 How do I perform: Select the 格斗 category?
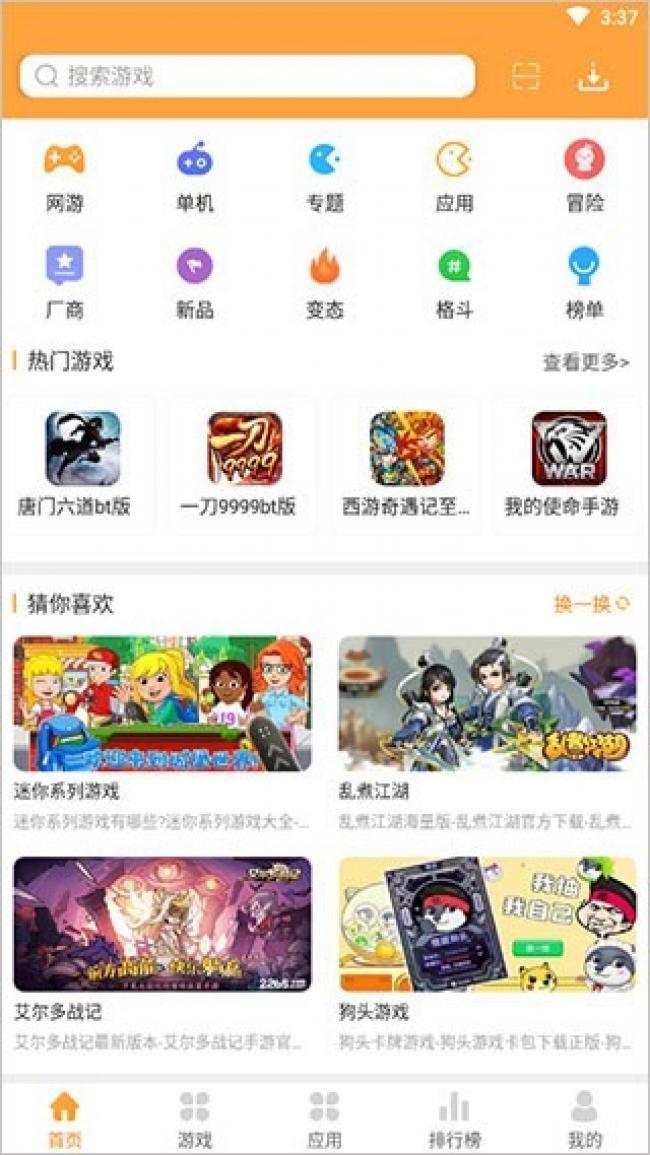[x=454, y=283]
